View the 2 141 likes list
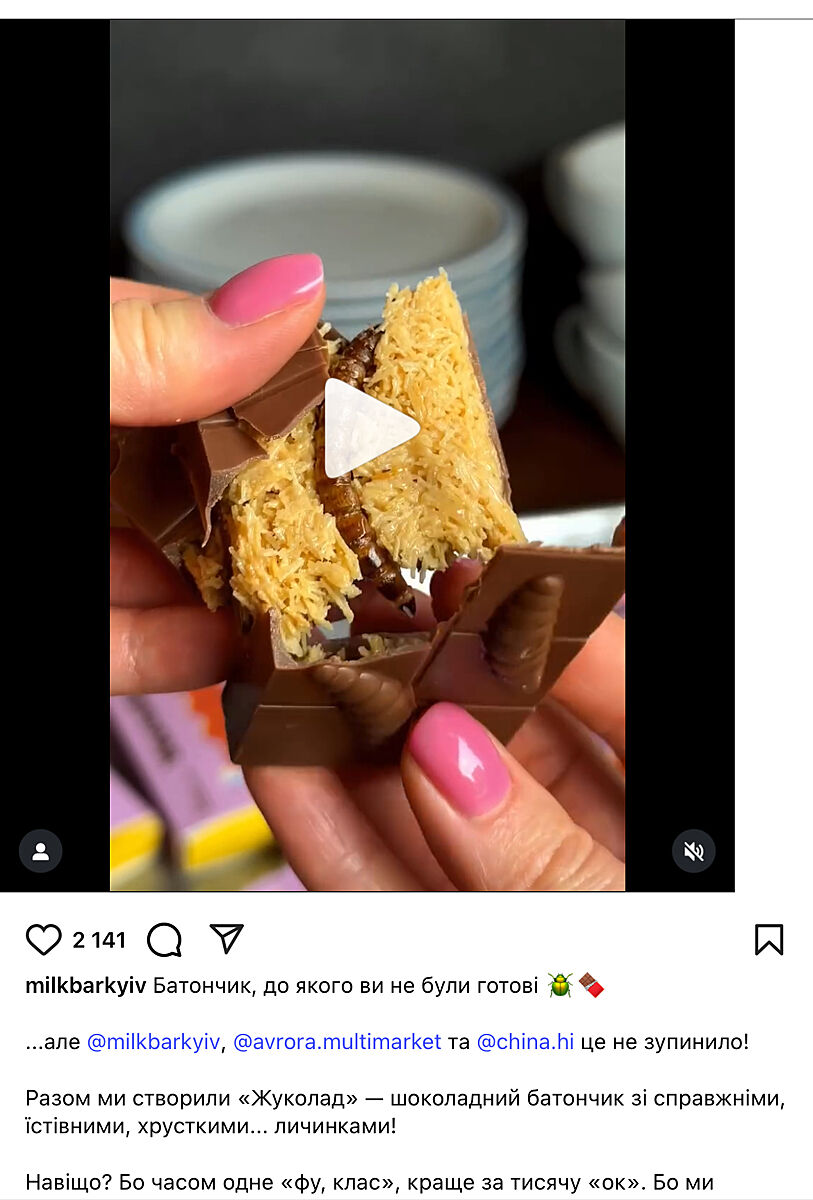This screenshot has width=813, height=1200. coord(99,940)
